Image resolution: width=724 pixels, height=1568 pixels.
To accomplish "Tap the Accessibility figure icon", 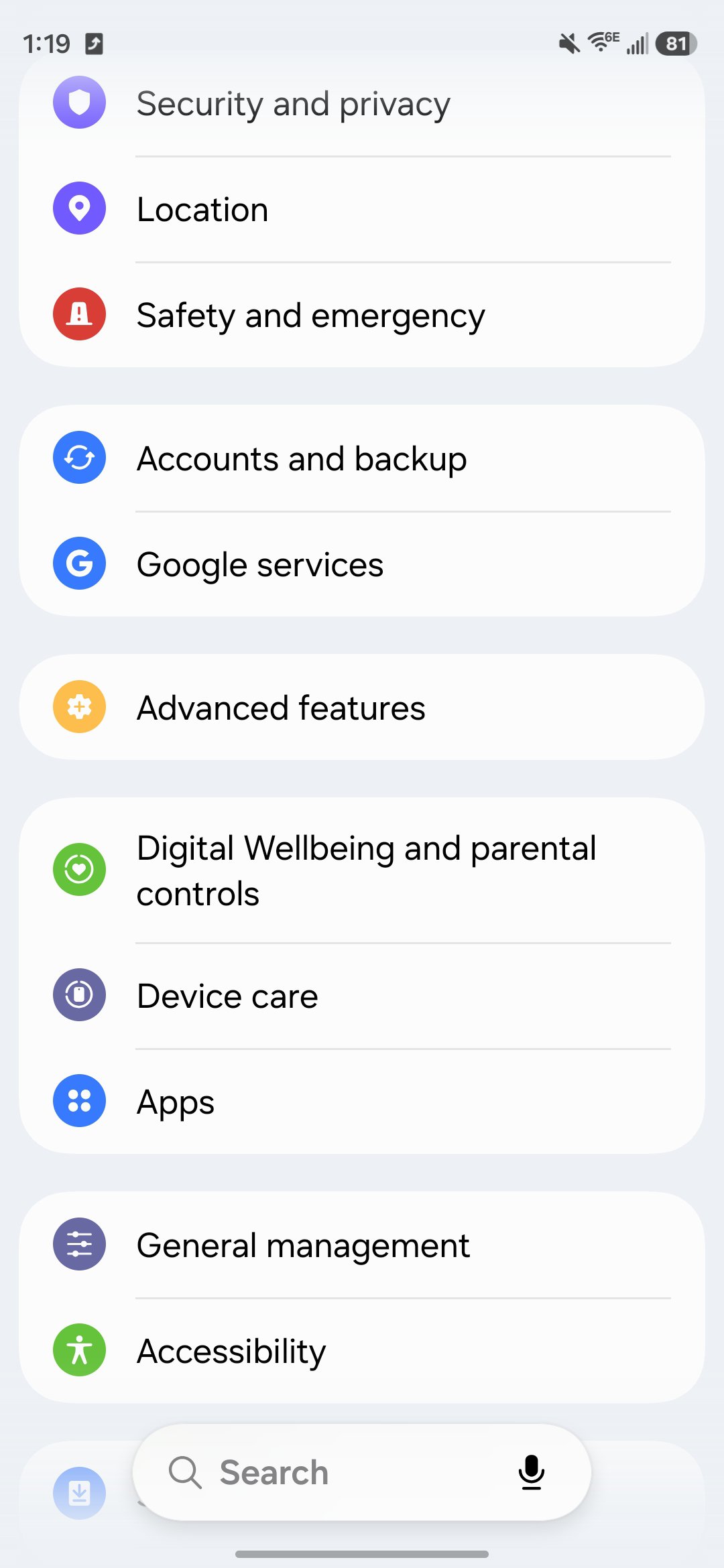I will (x=78, y=1350).
